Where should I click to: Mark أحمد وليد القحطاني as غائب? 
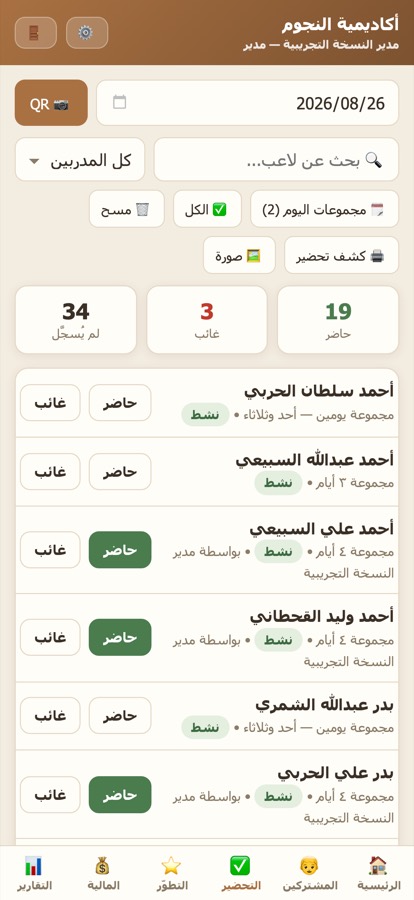coord(50,637)
